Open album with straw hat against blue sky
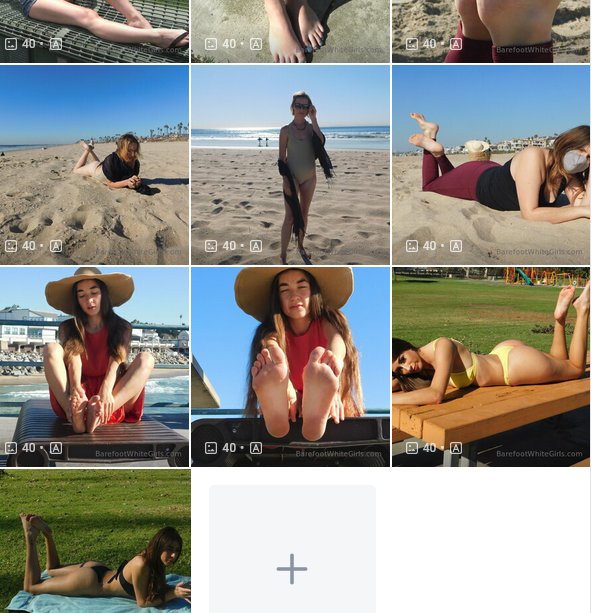 click(290, 366)
